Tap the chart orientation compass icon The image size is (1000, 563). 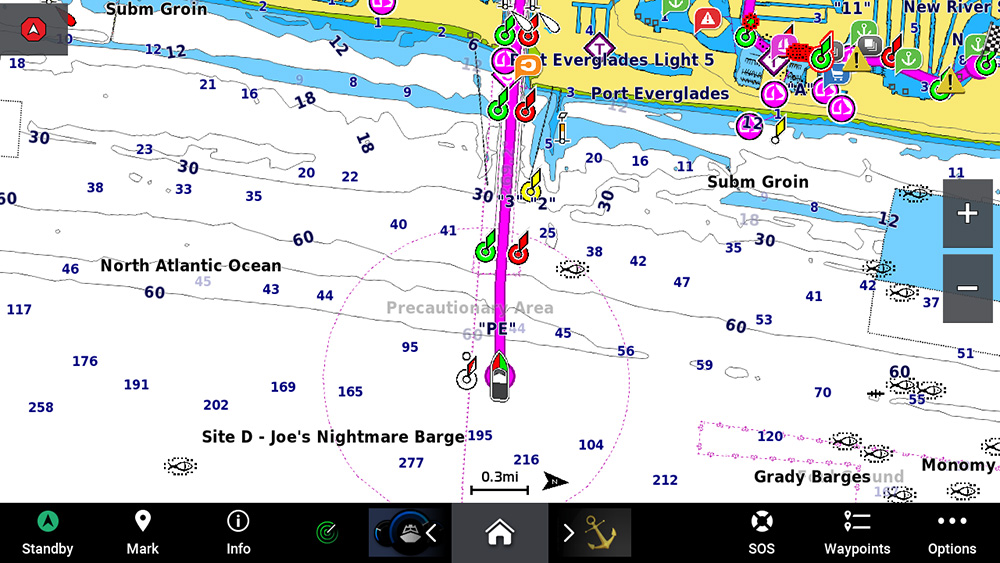click(x=33, y=30)
